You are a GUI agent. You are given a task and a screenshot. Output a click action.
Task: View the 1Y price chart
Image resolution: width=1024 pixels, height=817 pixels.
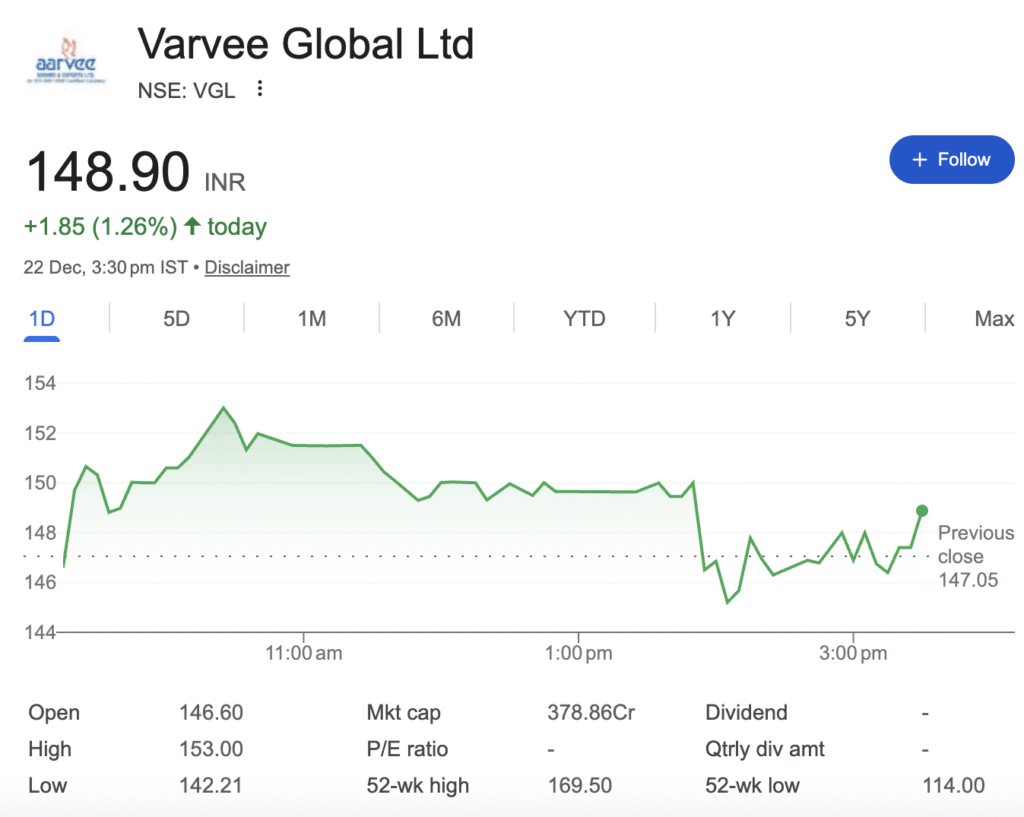[722, 319]
